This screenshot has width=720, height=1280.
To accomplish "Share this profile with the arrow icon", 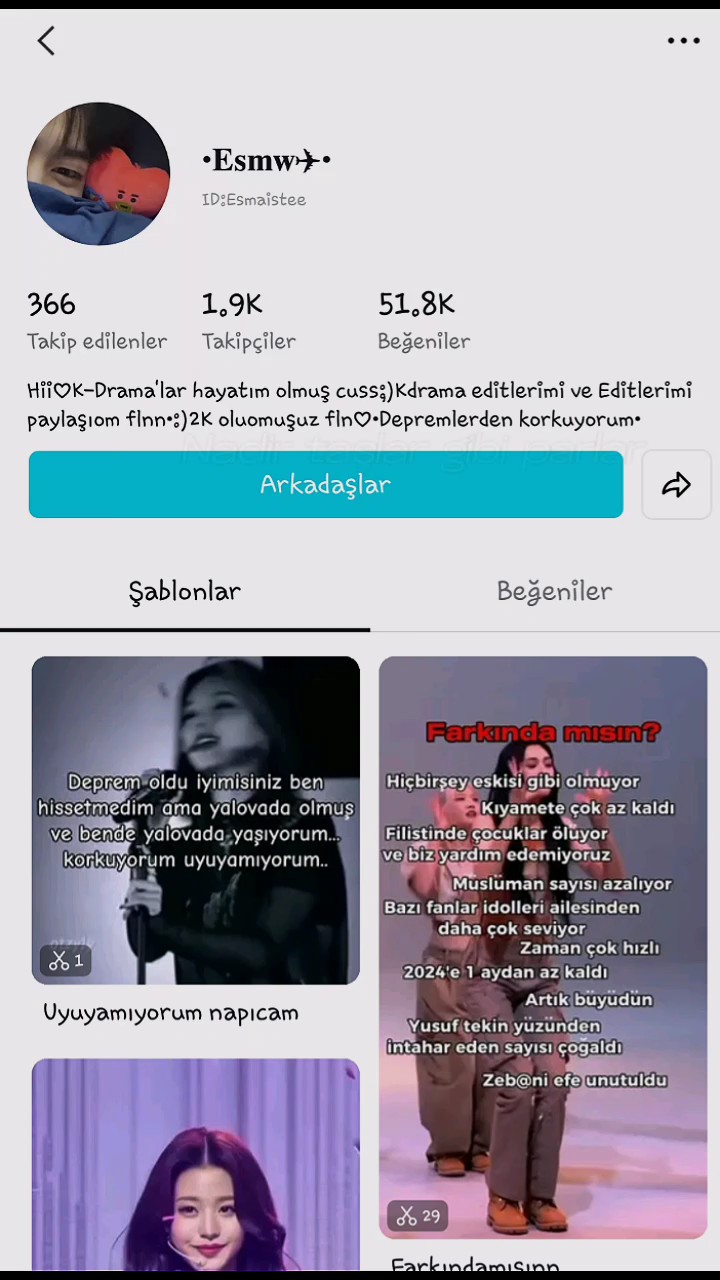I will (677, 485).
